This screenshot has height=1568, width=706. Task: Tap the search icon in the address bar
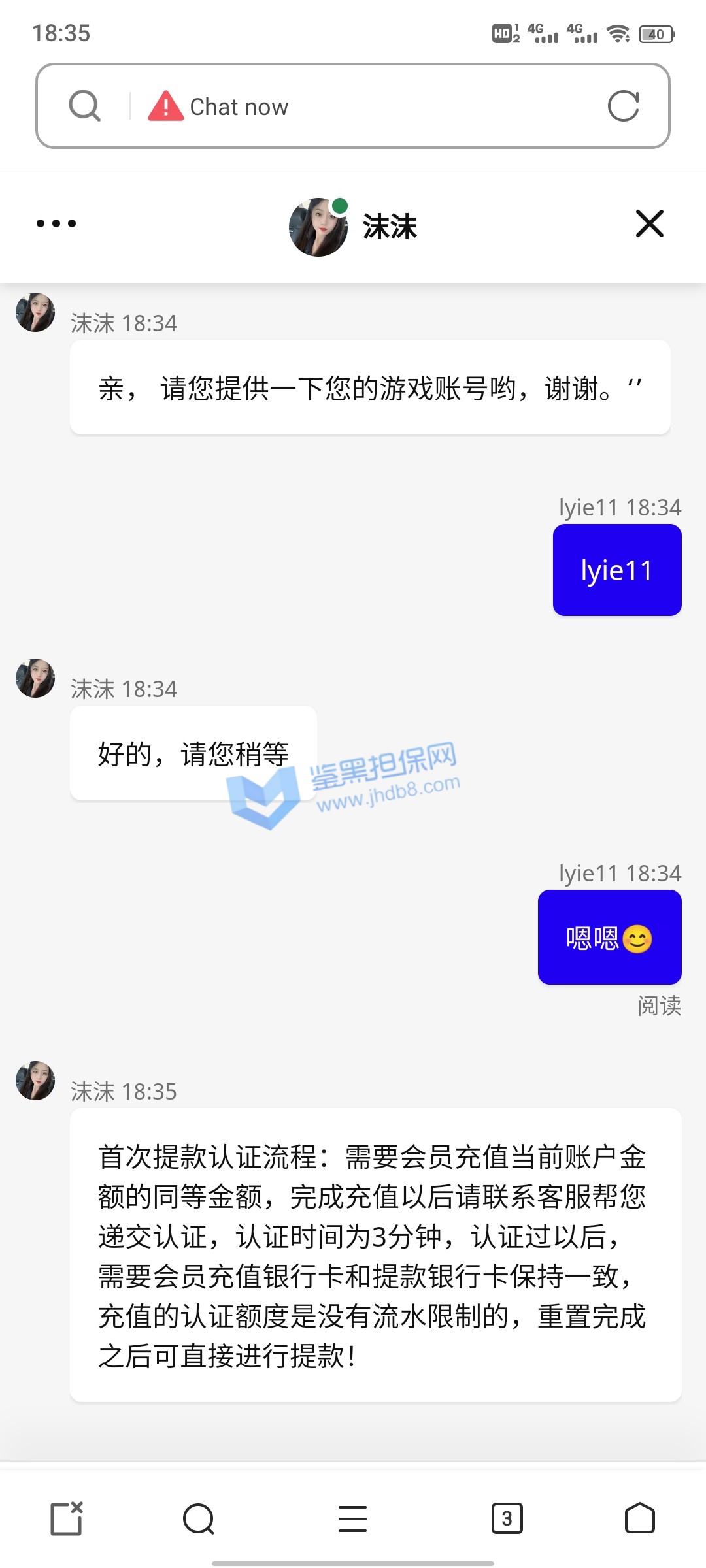(x=85, y=106)
